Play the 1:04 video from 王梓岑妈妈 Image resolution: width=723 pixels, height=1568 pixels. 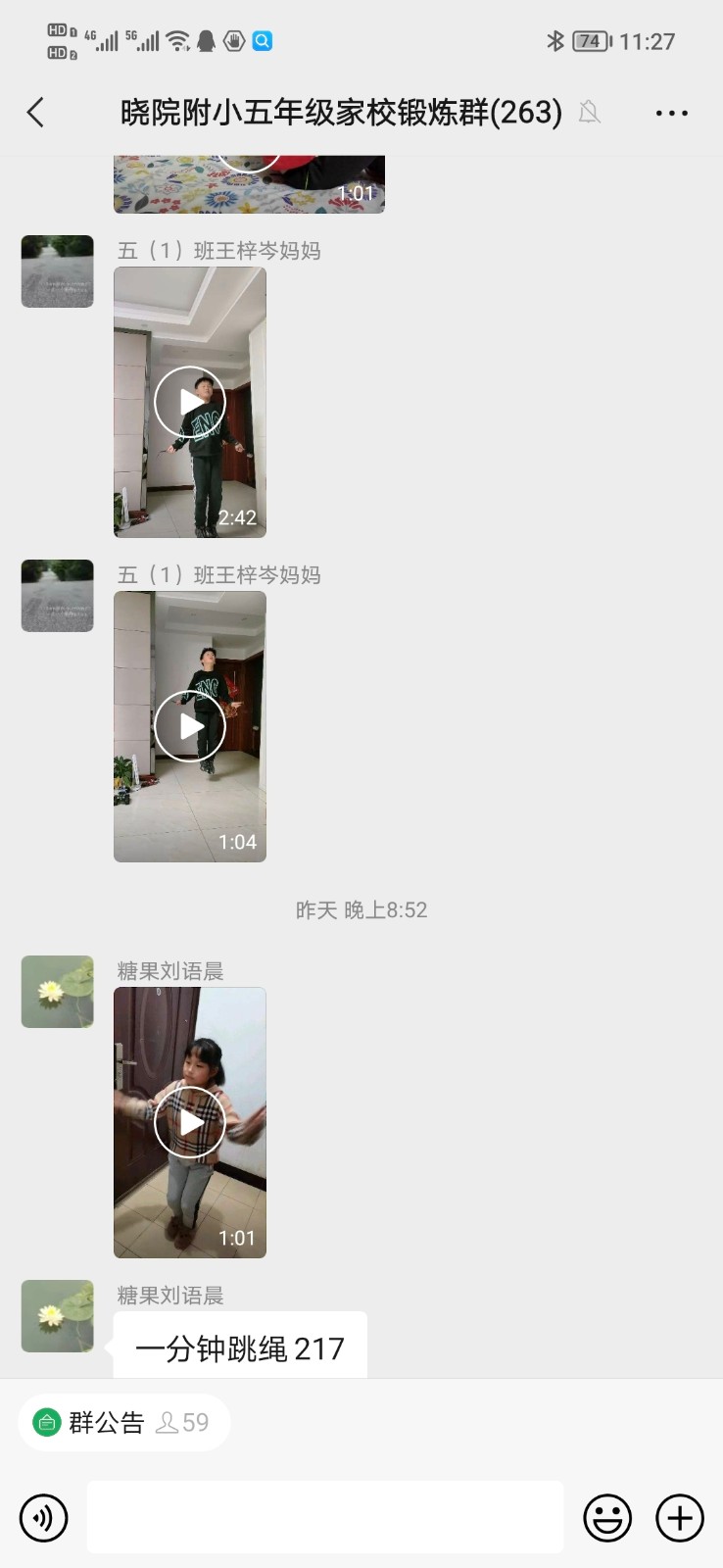click(190, 726)
